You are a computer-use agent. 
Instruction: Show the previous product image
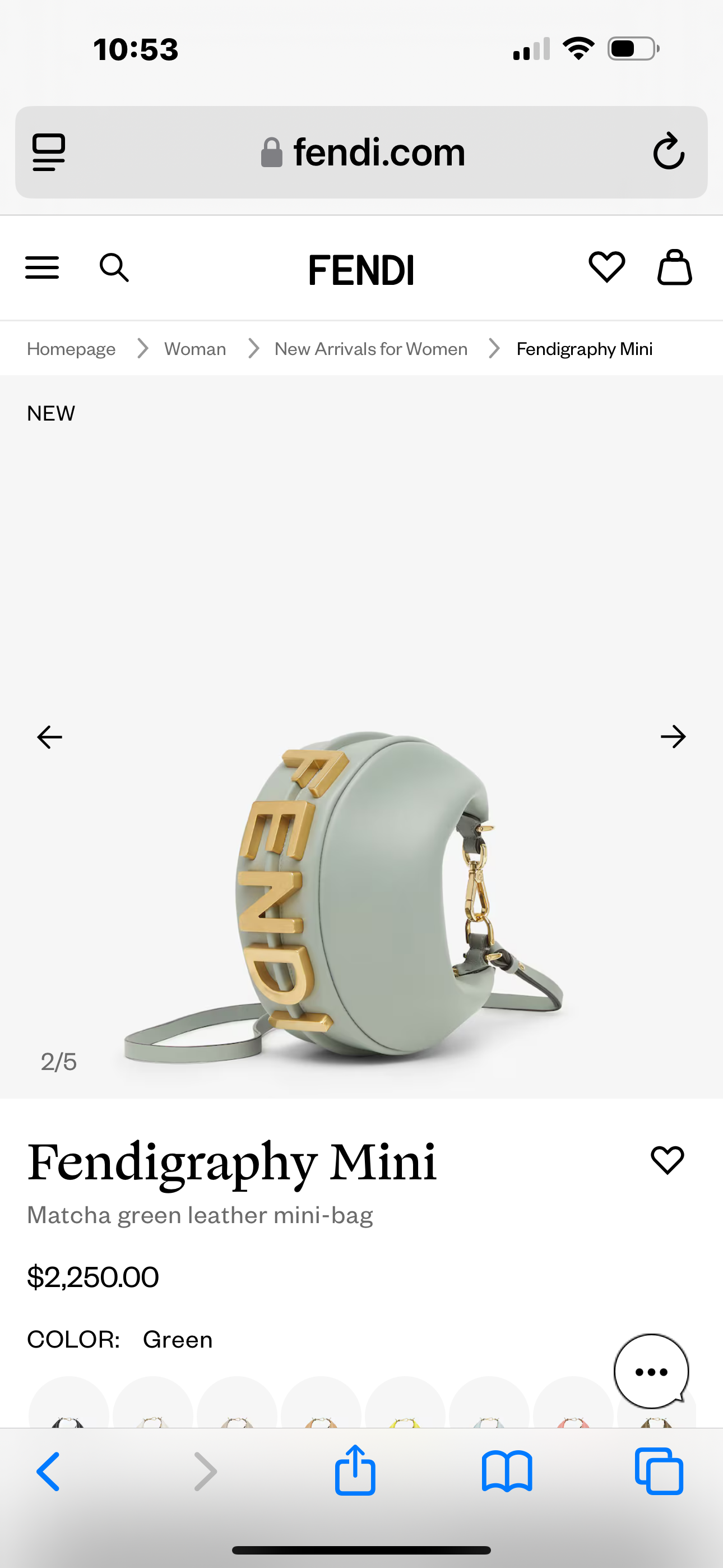(x=49, y=737)
